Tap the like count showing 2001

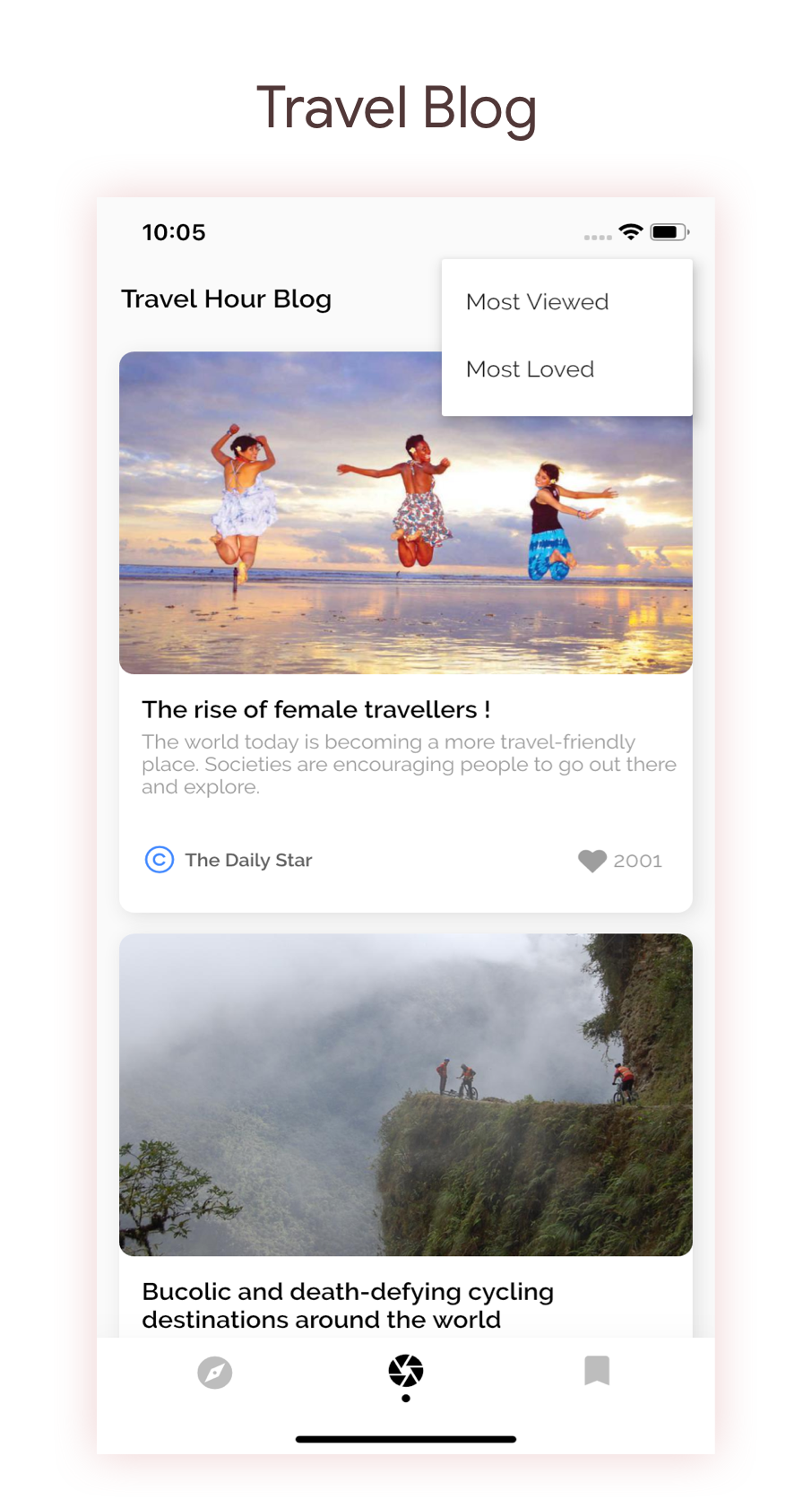pyautogui.click(x=637, y=861)
